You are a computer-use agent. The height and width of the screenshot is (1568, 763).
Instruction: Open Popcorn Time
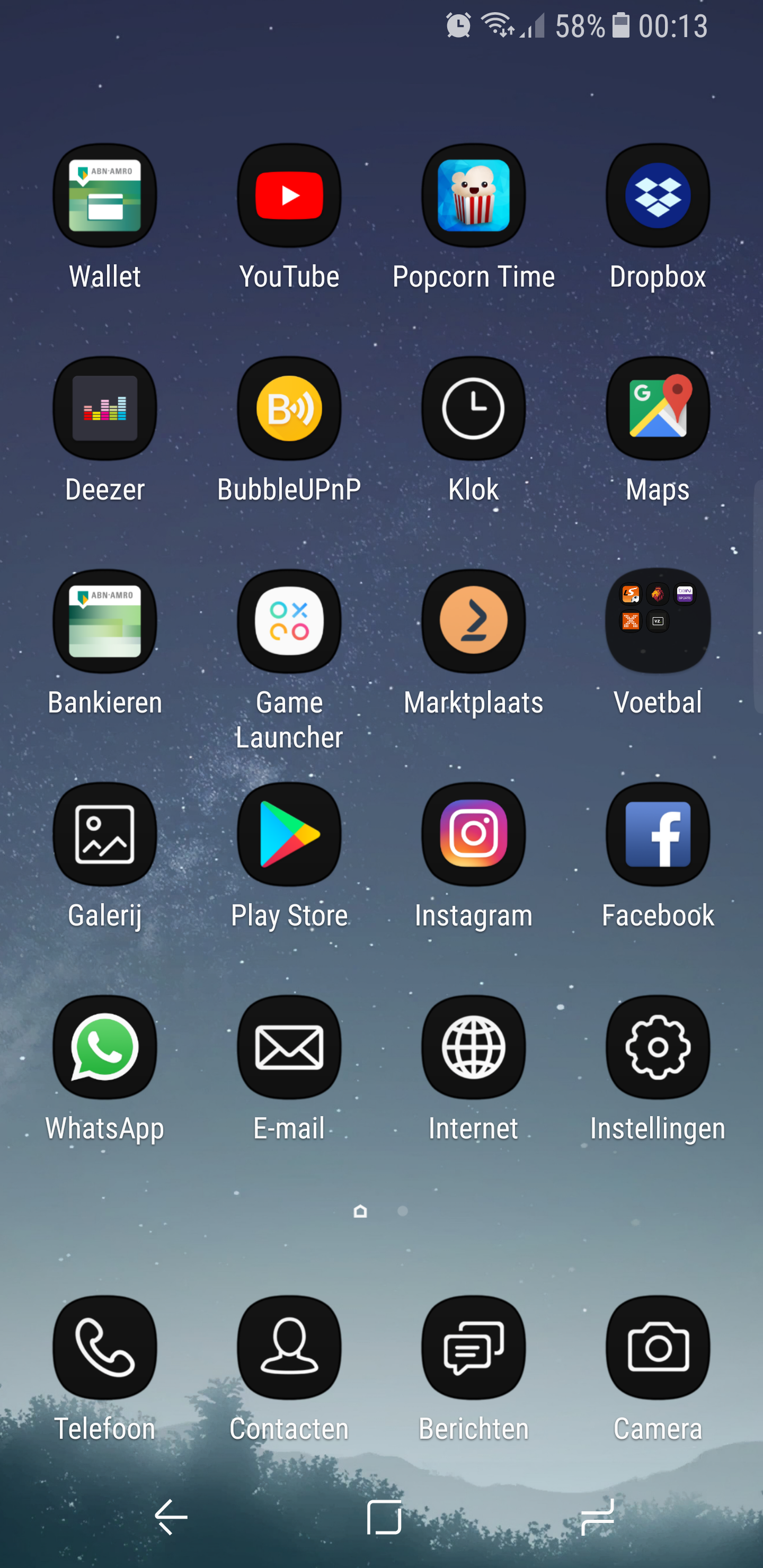[473, 196]
